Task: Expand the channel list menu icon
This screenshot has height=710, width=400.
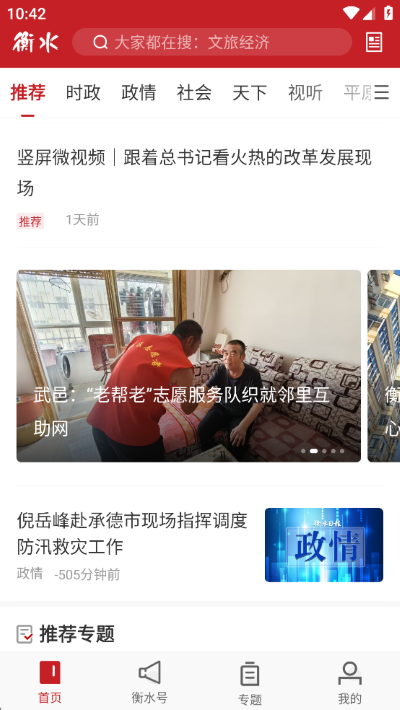Action: [x=381, y=92]
